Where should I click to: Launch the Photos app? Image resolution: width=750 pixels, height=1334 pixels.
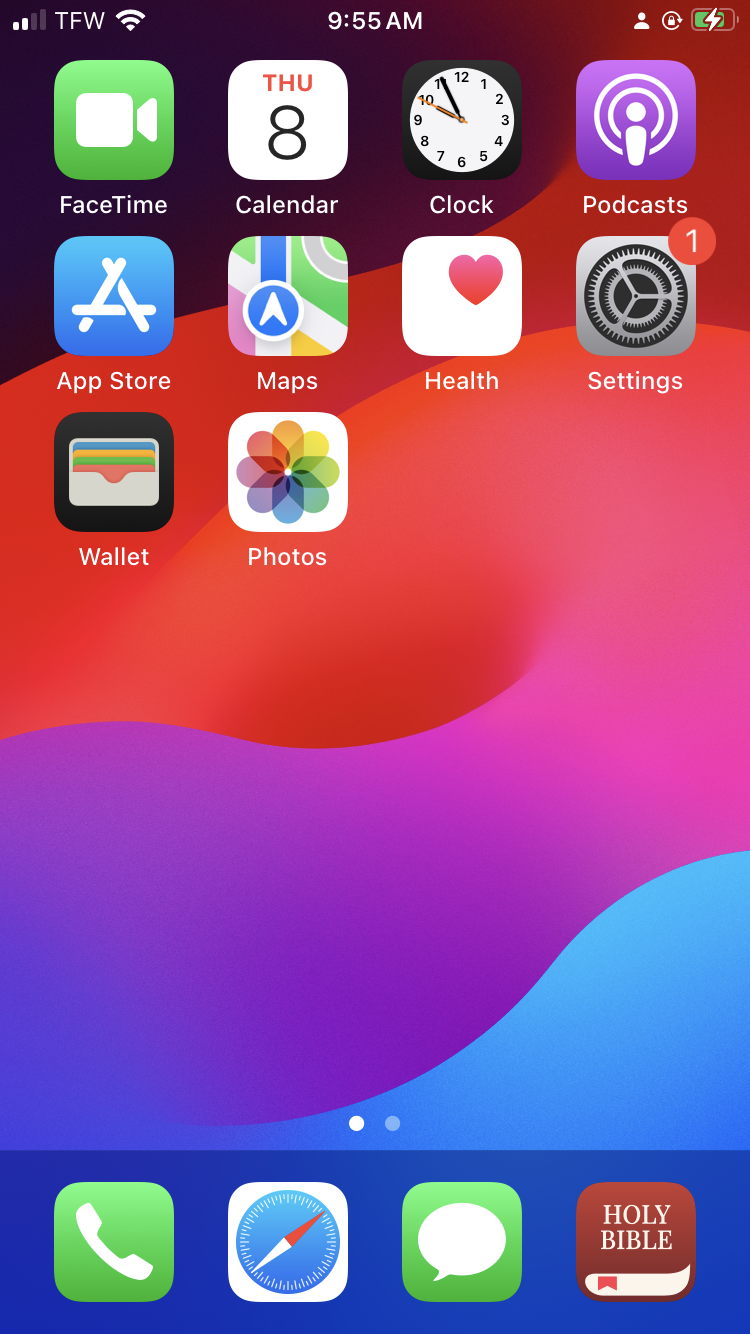coord(288,472)
